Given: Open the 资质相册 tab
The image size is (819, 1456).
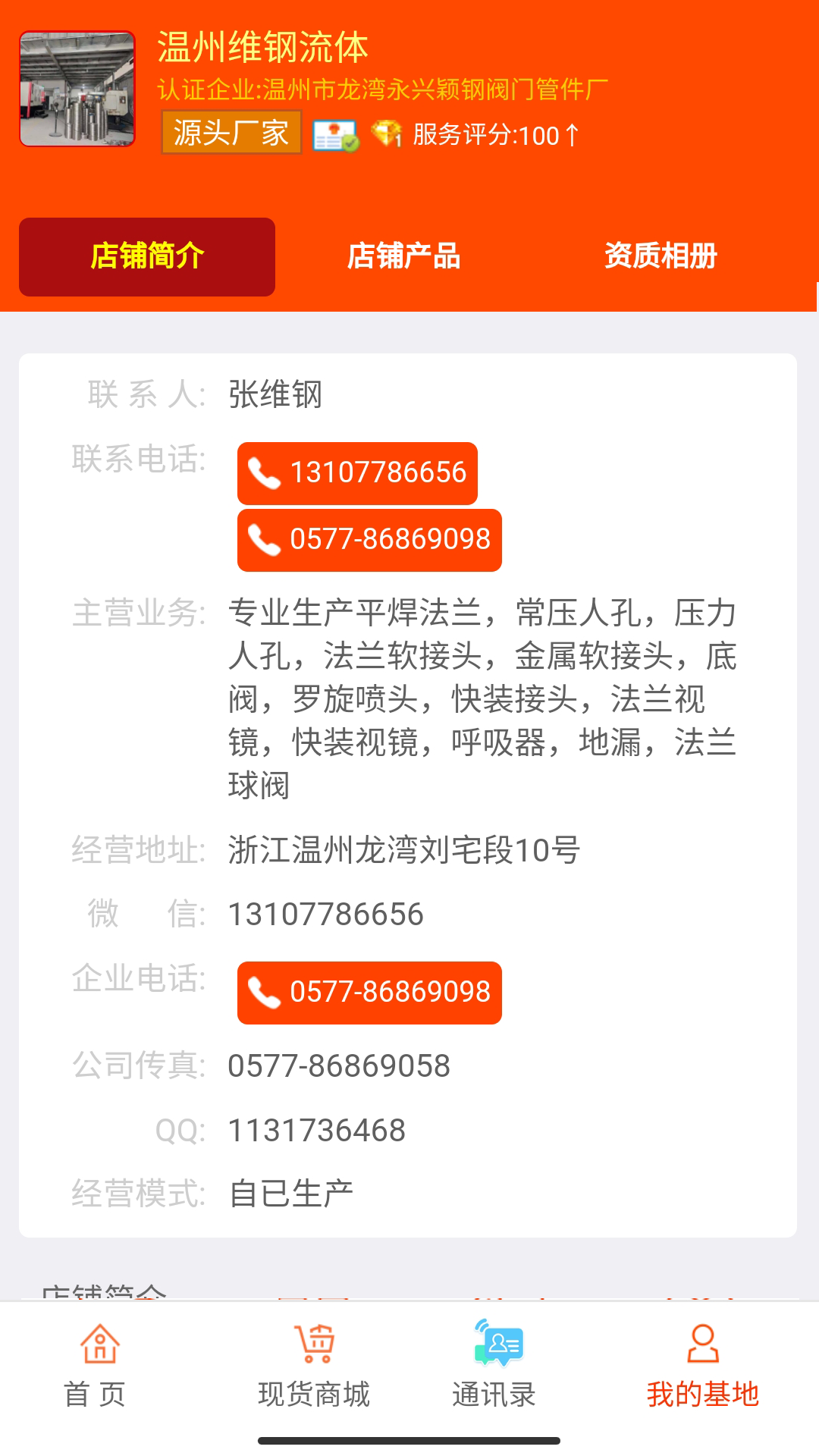Looking at the screenshot, I should (661, 256).
